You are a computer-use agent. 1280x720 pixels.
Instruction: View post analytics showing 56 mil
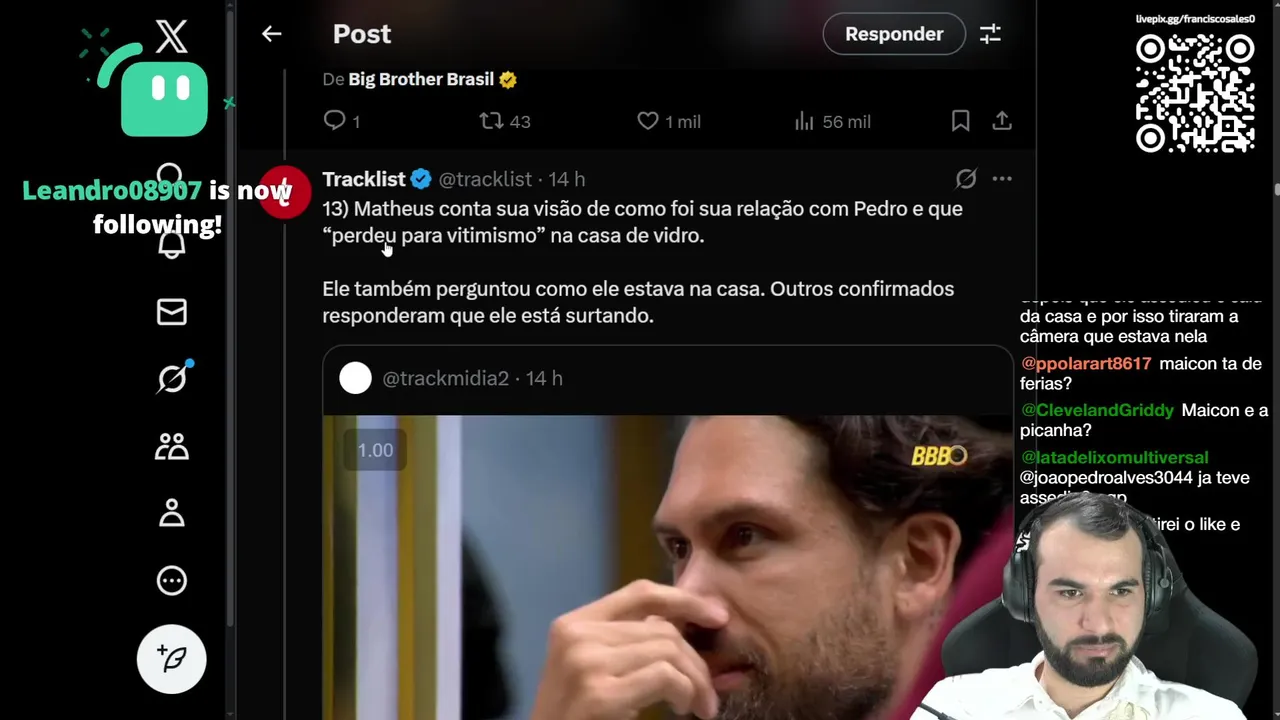point(805,121)
